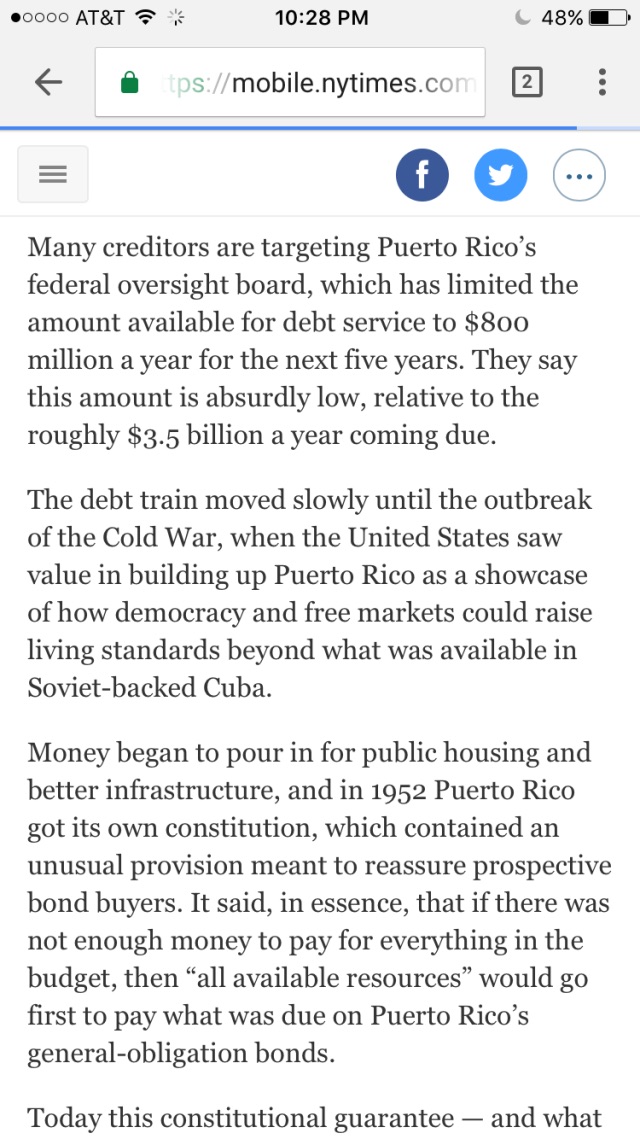The height and width of the screenshot is (1139, 640).
Task: Open the NYTimes hamburger sections menu
Action: [53, 174]
